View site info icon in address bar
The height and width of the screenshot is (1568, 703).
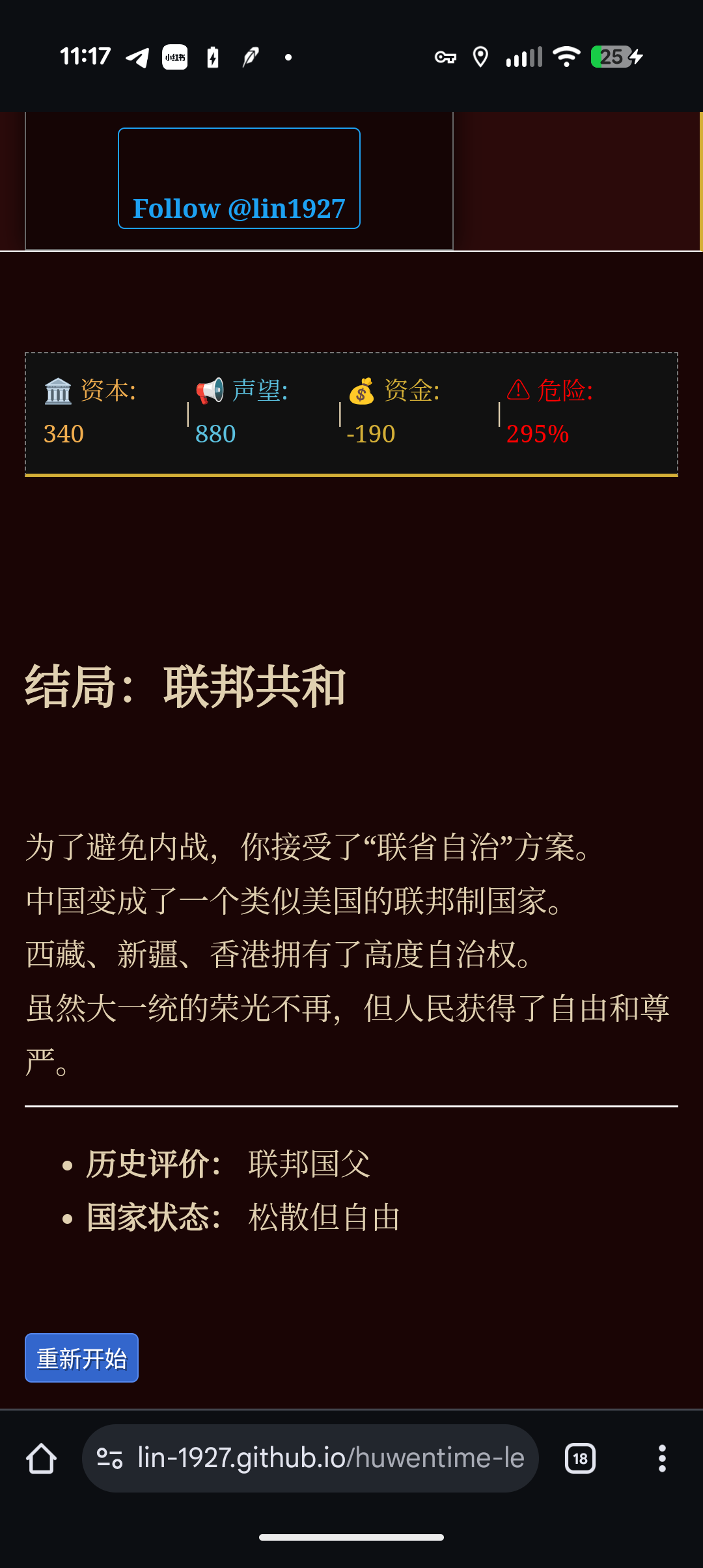pyautogui.click(x=109, y=1458)
